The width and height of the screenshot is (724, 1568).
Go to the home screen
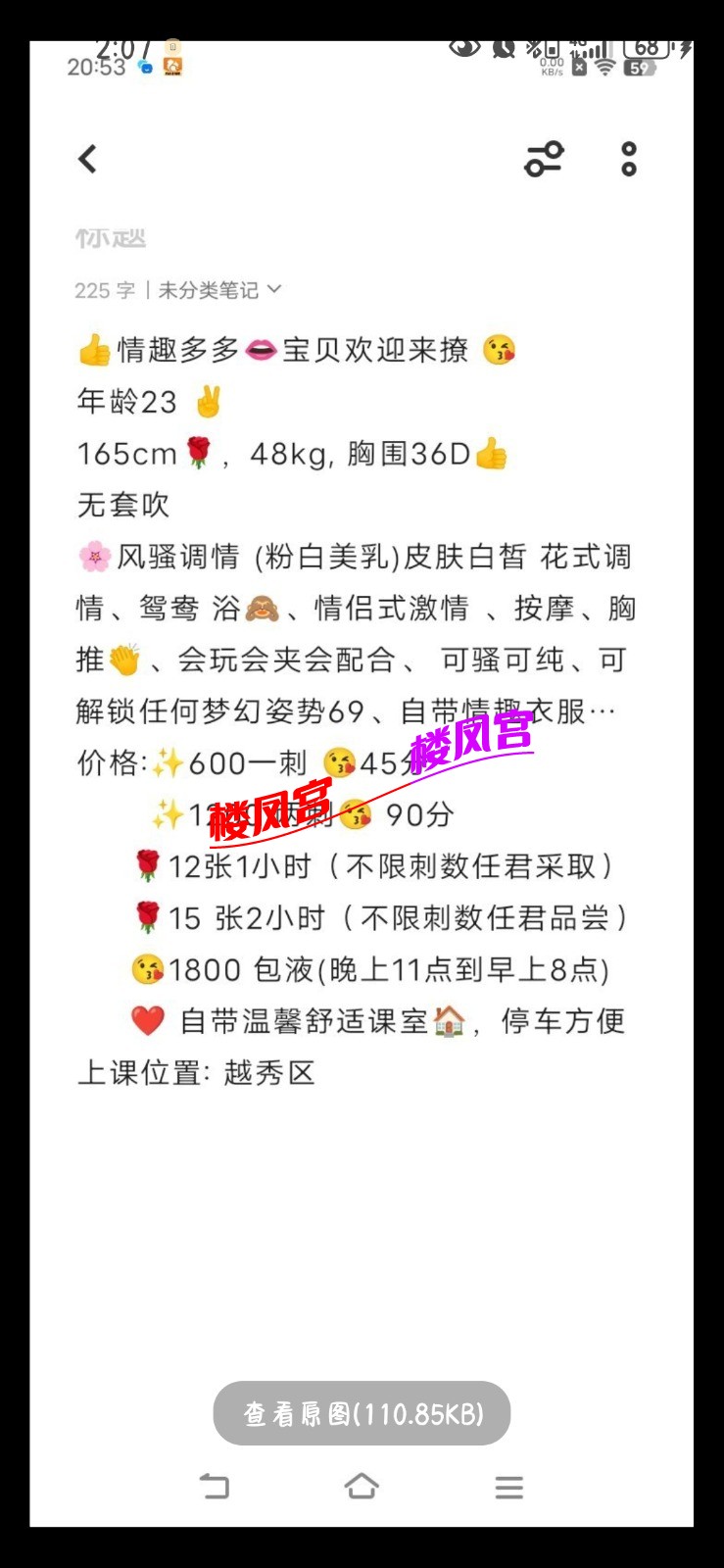click(x=362, y=1487)
